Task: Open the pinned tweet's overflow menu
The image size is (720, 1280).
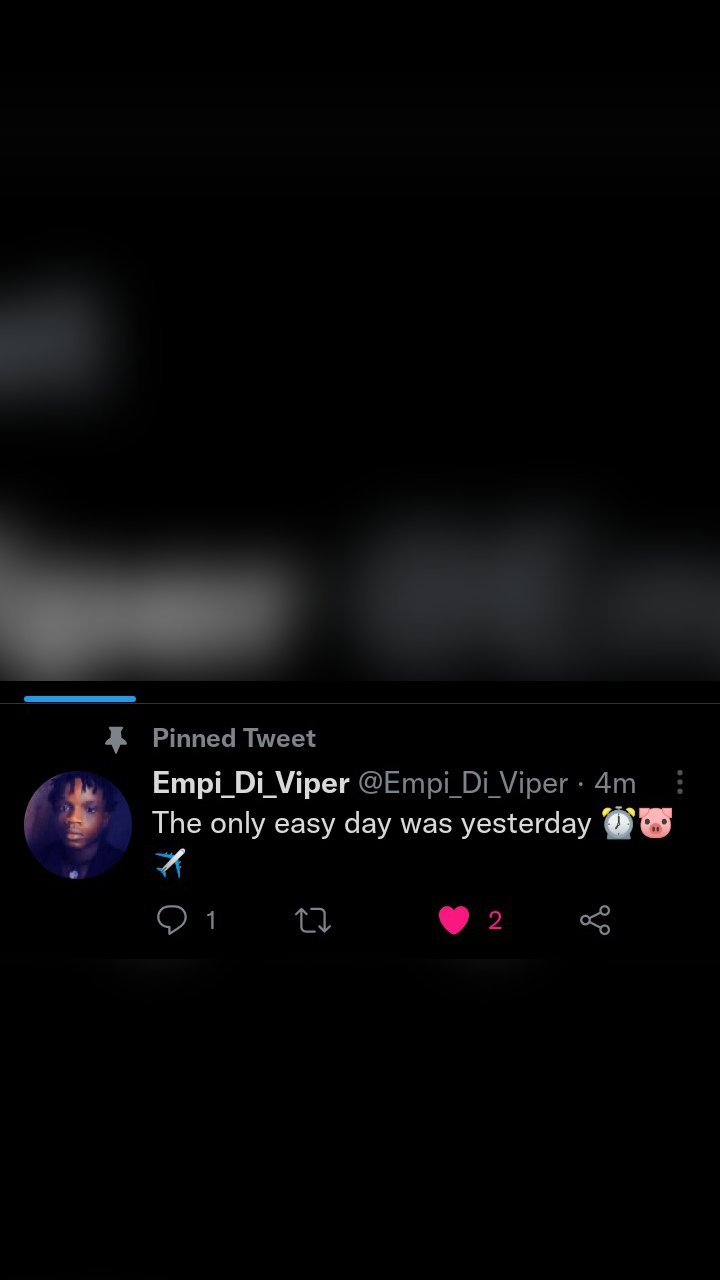Action: click(679, 782)
